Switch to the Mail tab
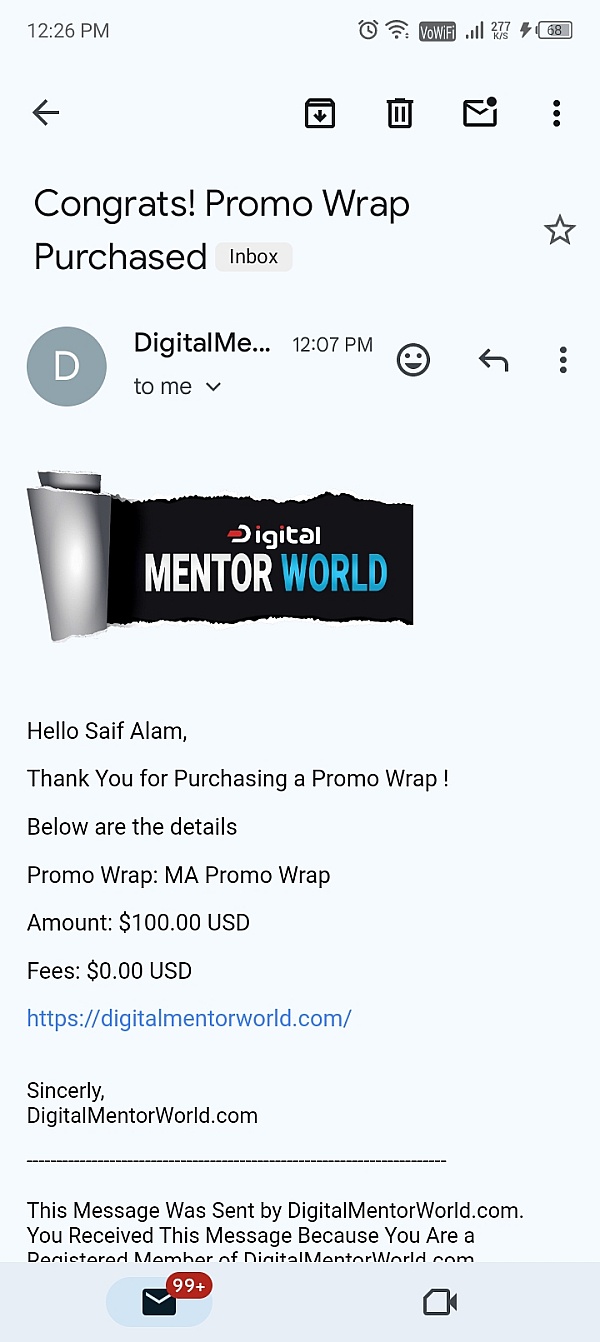 159,1301
